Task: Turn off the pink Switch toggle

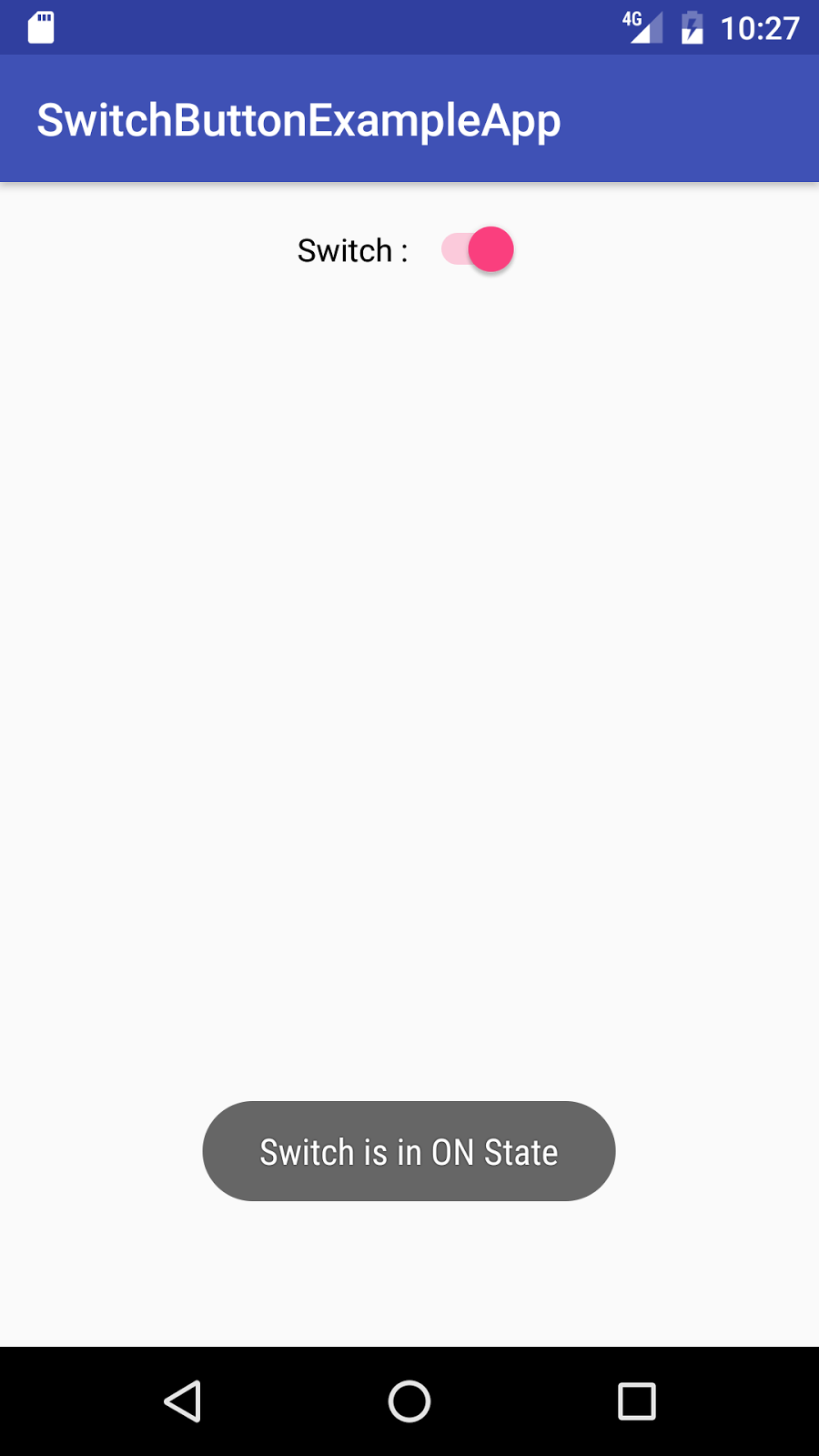Action: tap(479, 249)
